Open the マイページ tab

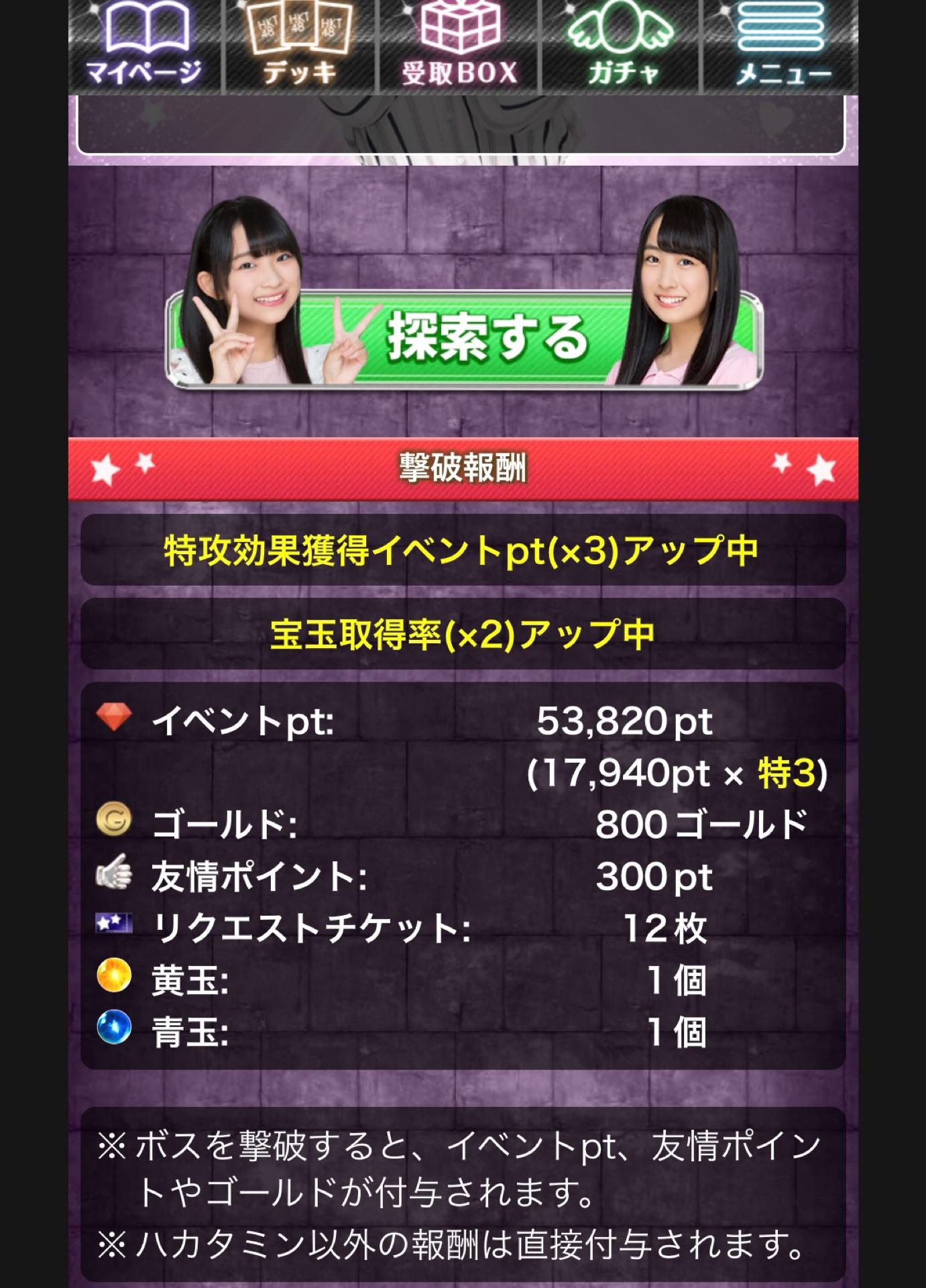(x=144, y=46)
